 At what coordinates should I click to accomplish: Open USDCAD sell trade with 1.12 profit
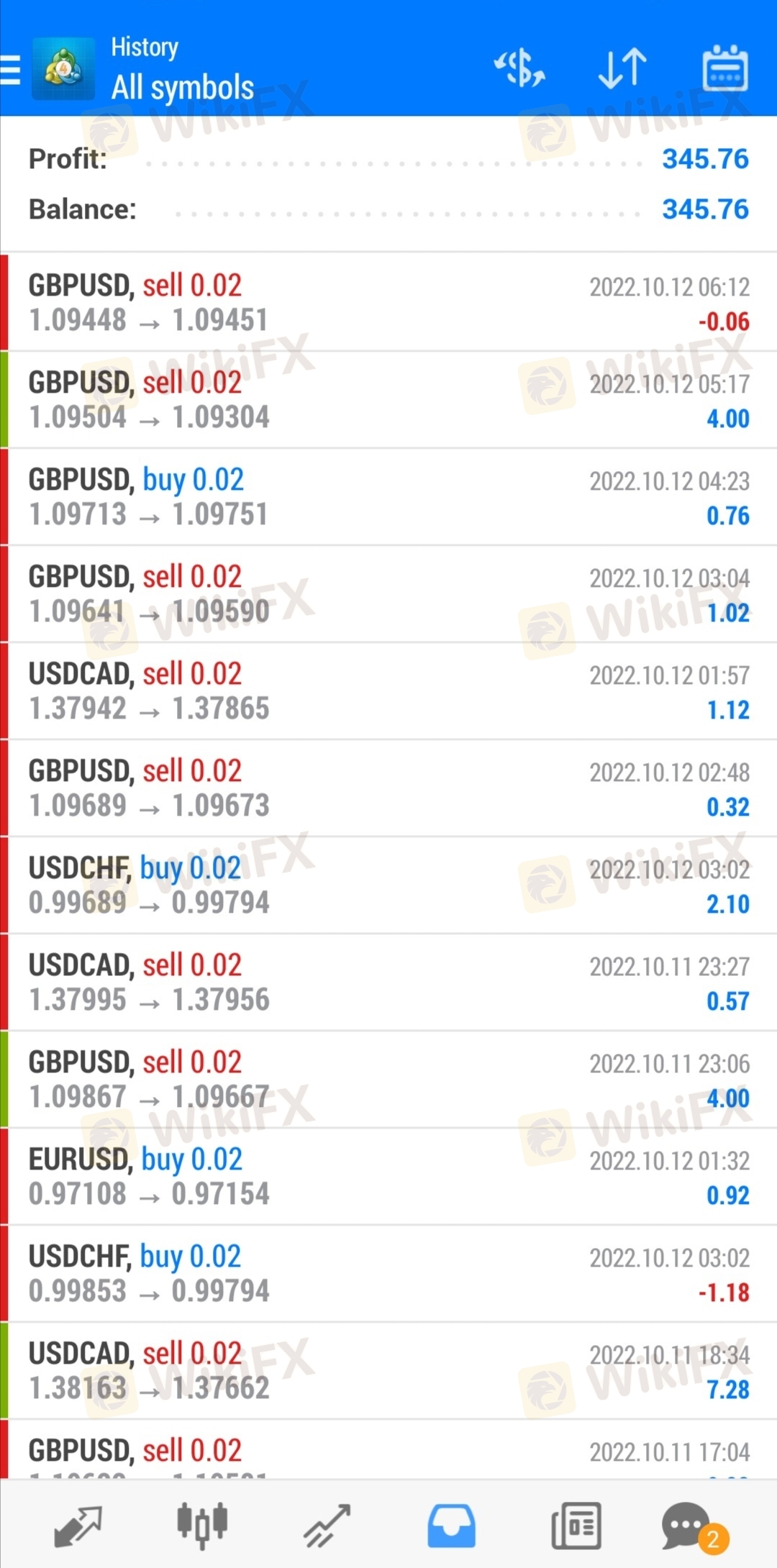[388, 691]
